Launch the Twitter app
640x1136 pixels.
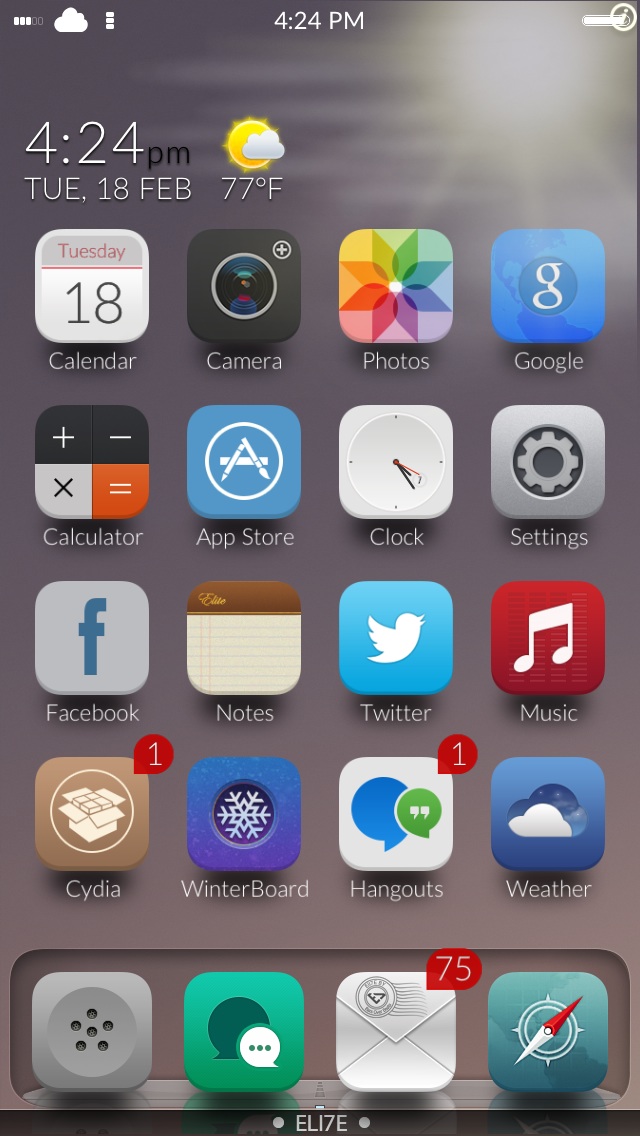pyautogui.click(x=396, y=638)
